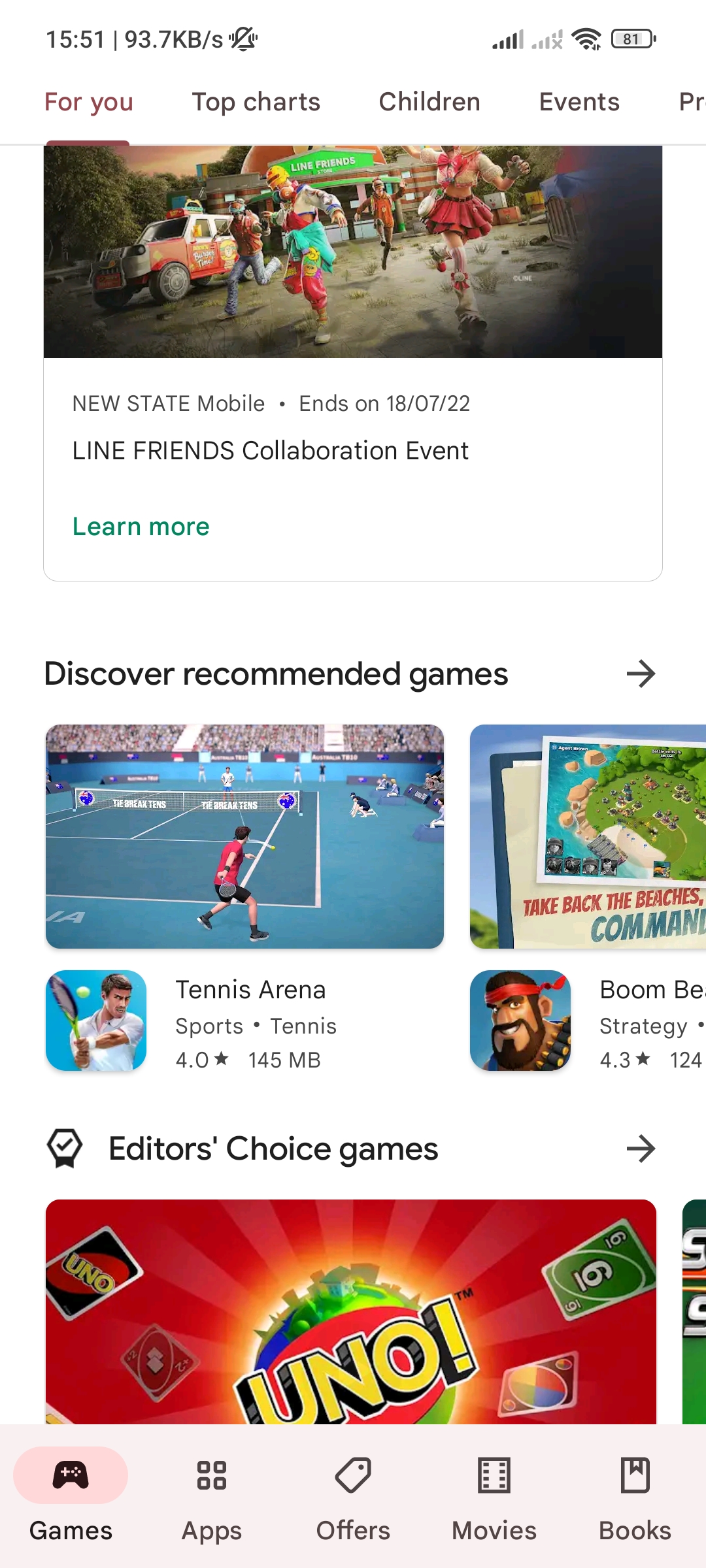Switch to the Apps section
Viewport: 706px width, 1568px height.
tap(212, 1494)
